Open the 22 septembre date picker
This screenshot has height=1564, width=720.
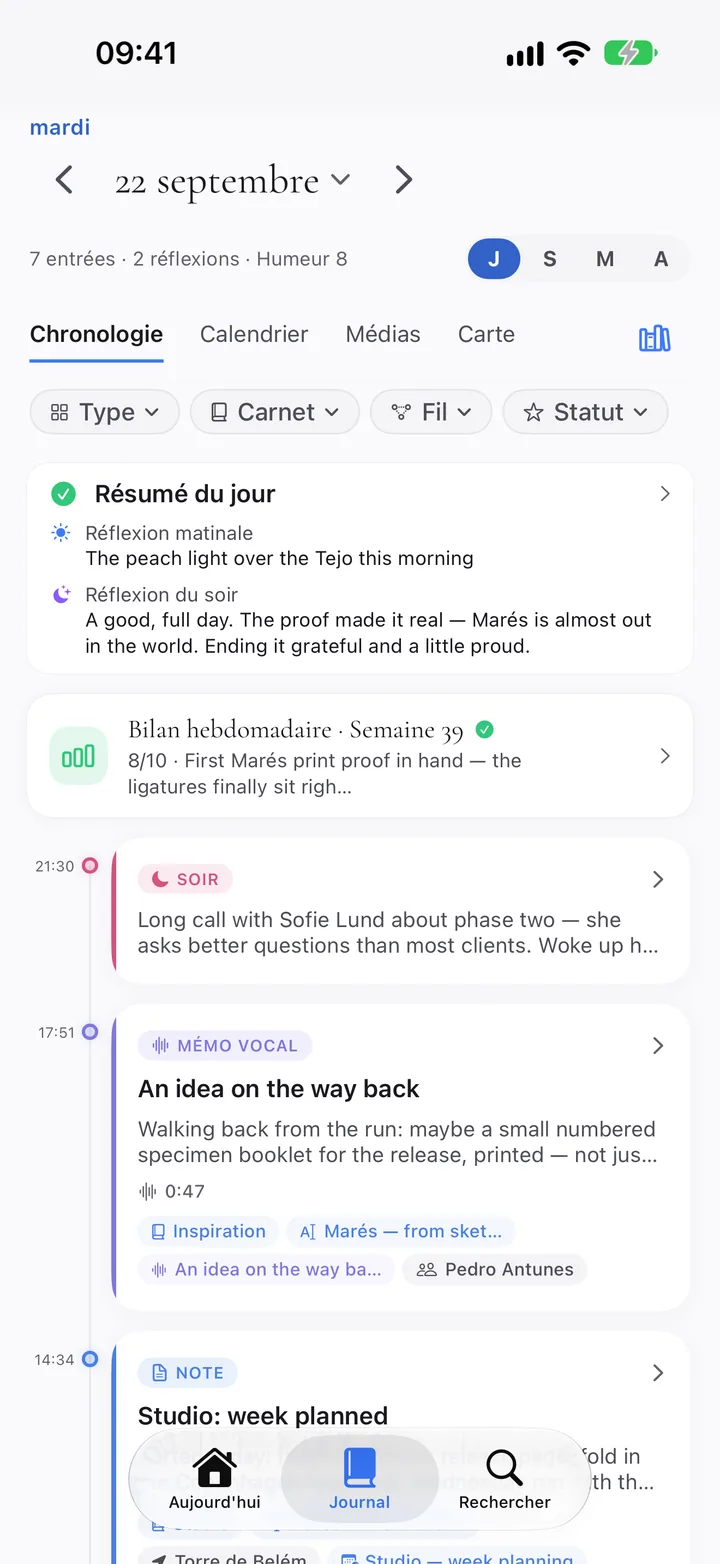(233, 181)
